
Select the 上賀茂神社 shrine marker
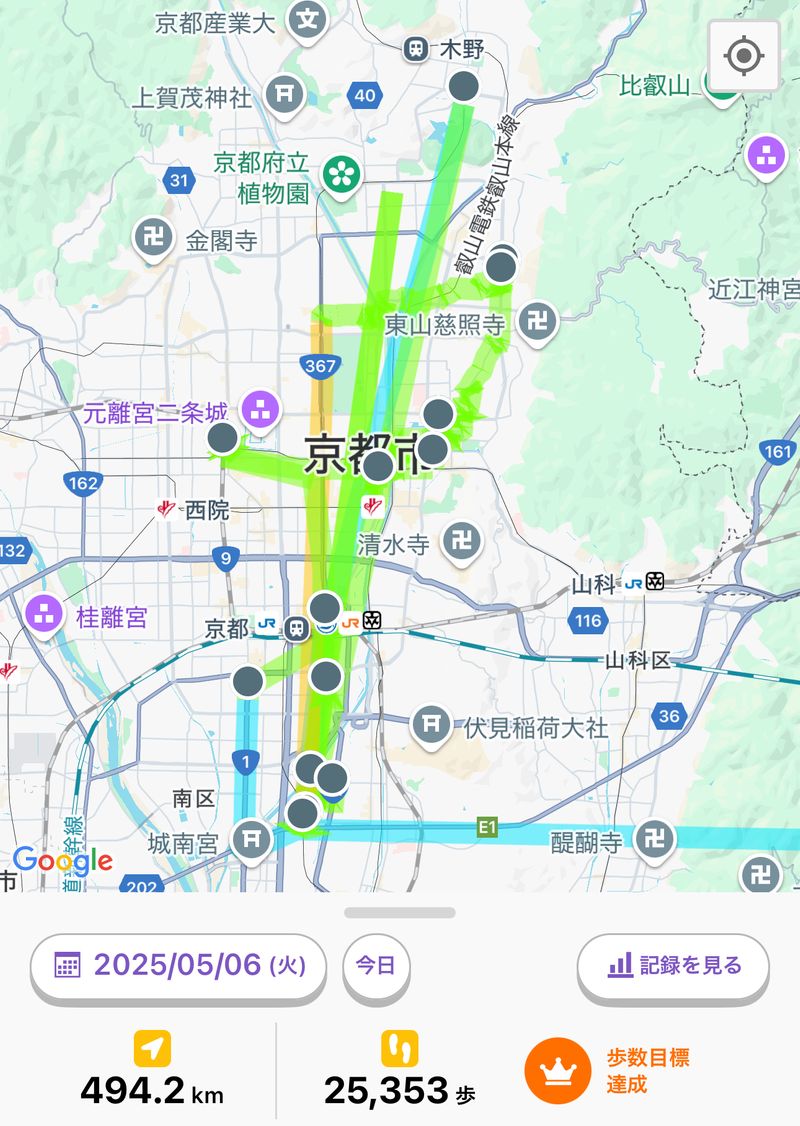(x=286, y=95)
